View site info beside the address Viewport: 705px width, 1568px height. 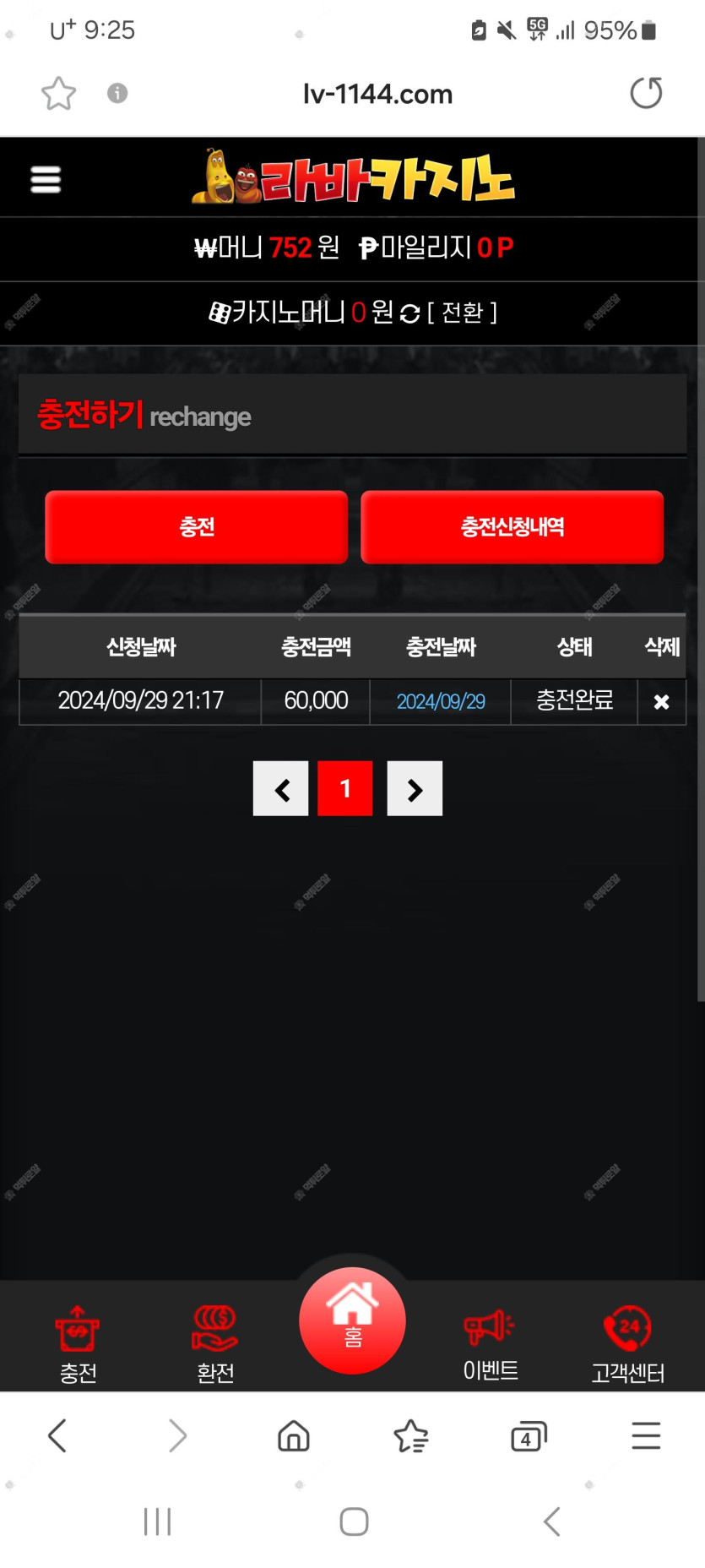[x=117, y=93]
